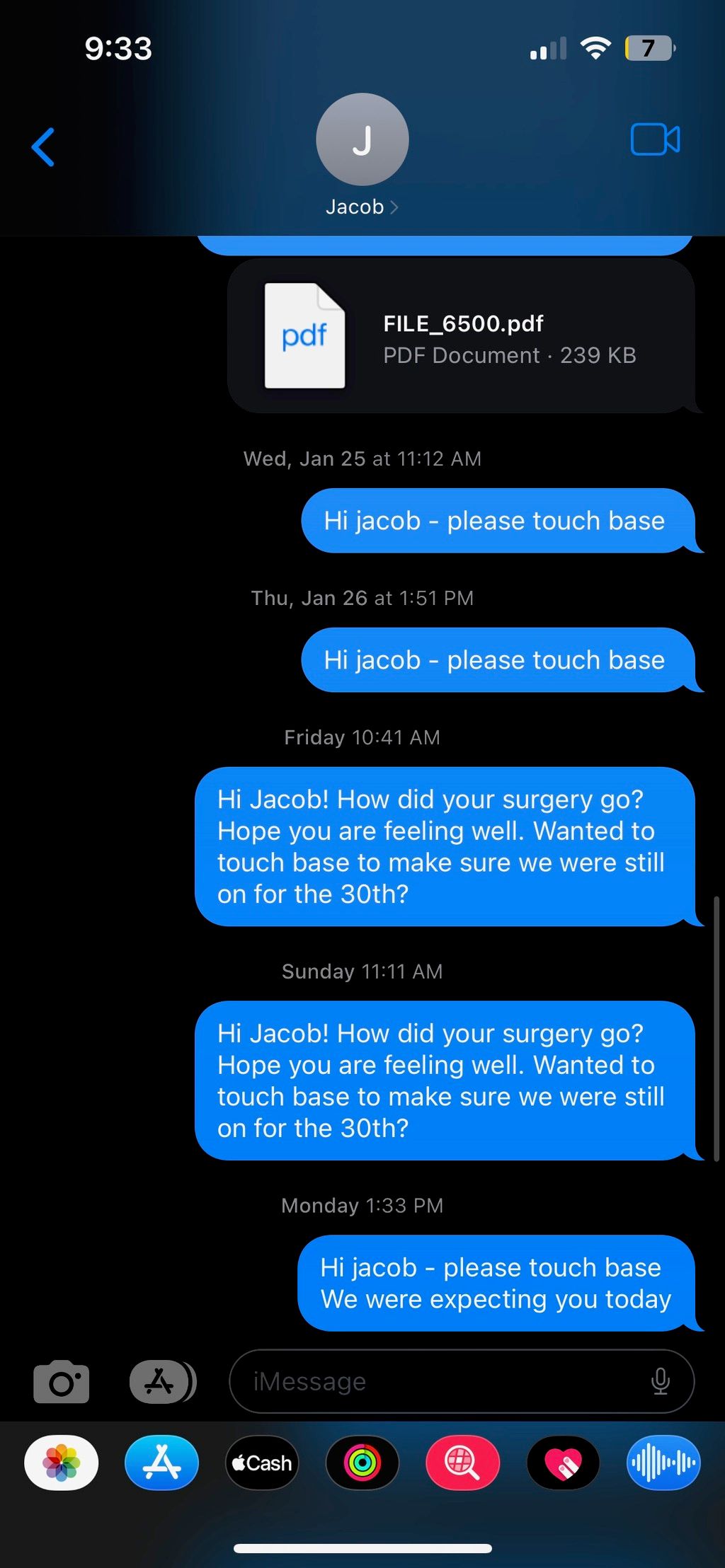This screenshot has height=1568, width=725.
Task: Toggle the iMessage apps drawer button
Action: (162, 1381)
